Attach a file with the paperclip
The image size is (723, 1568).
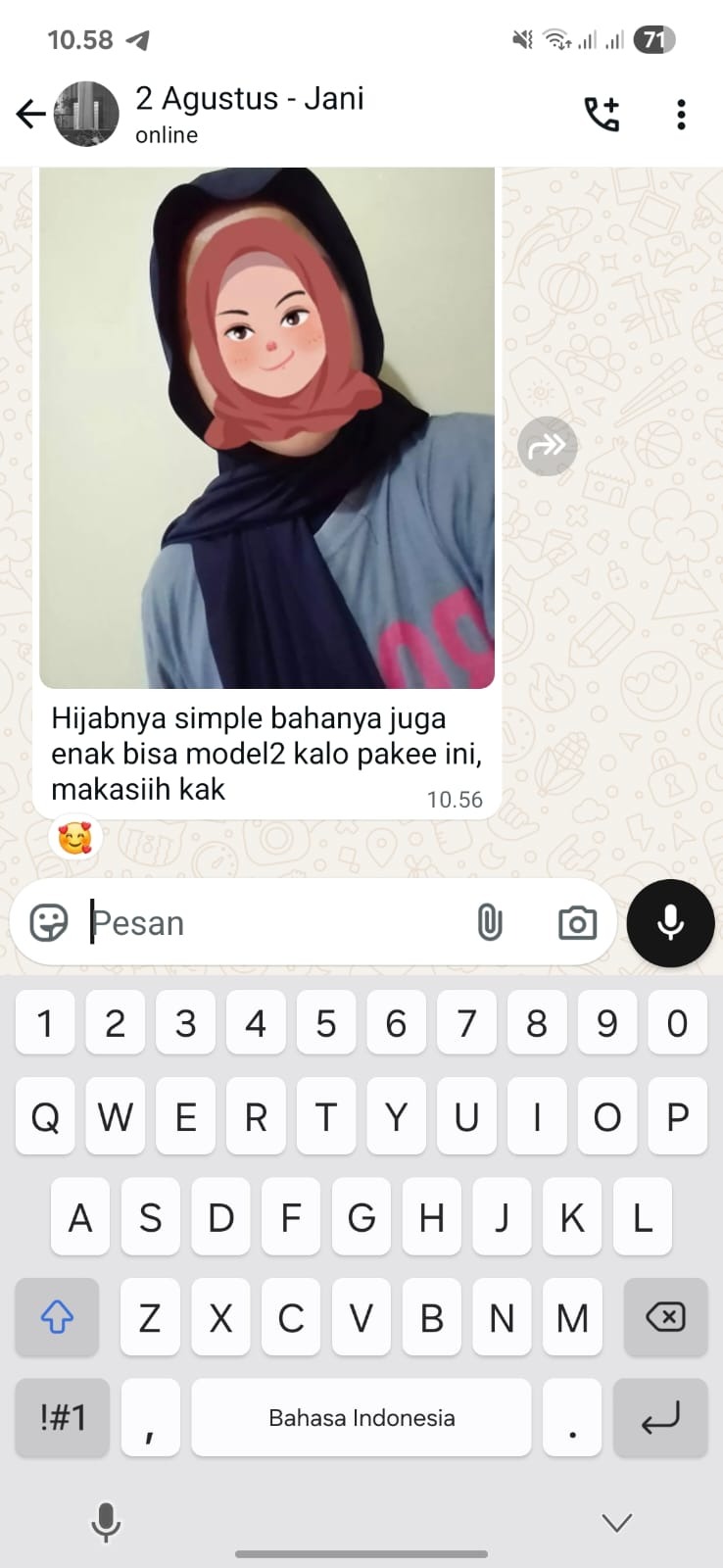pos(490,923)
